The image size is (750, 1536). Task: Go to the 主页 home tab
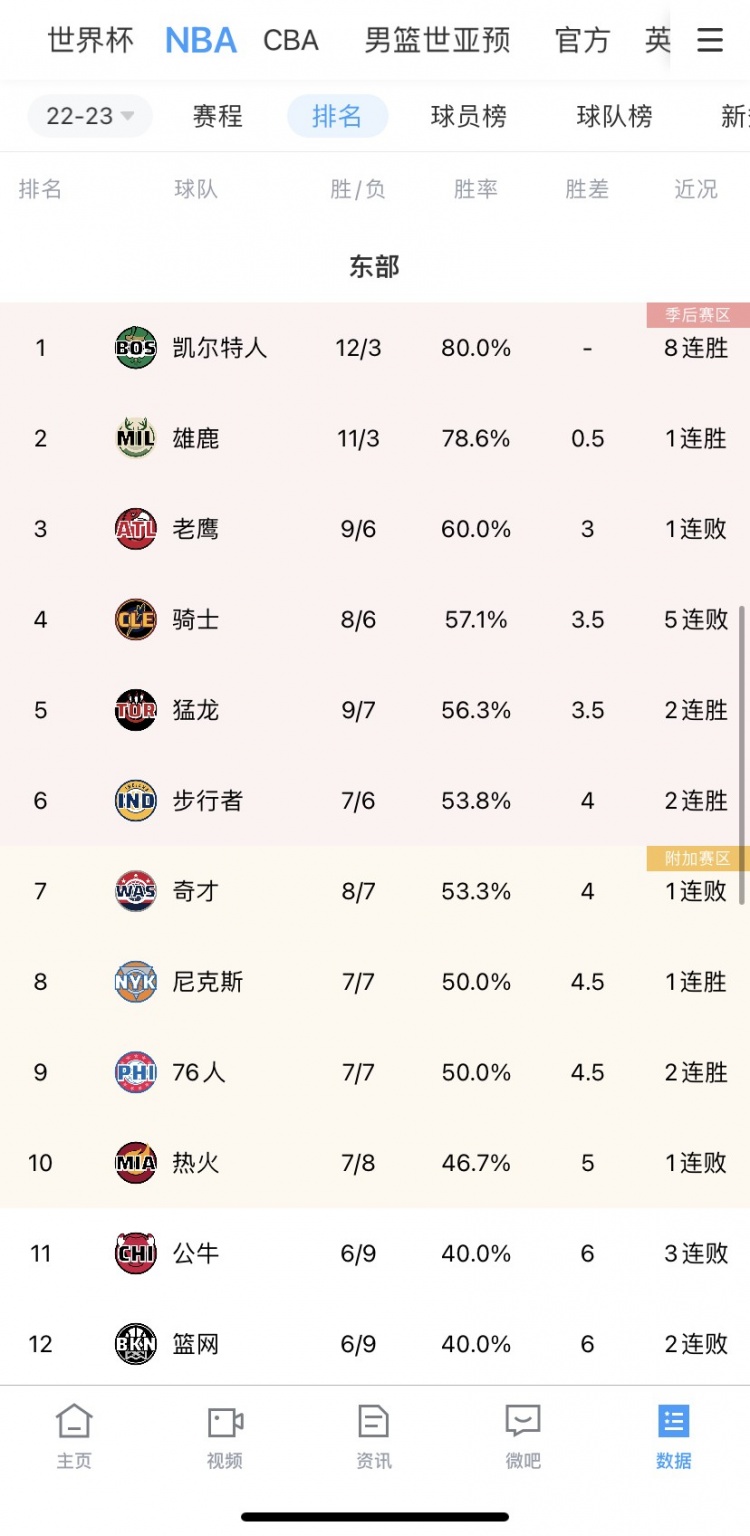click(x=74, y=1437)
